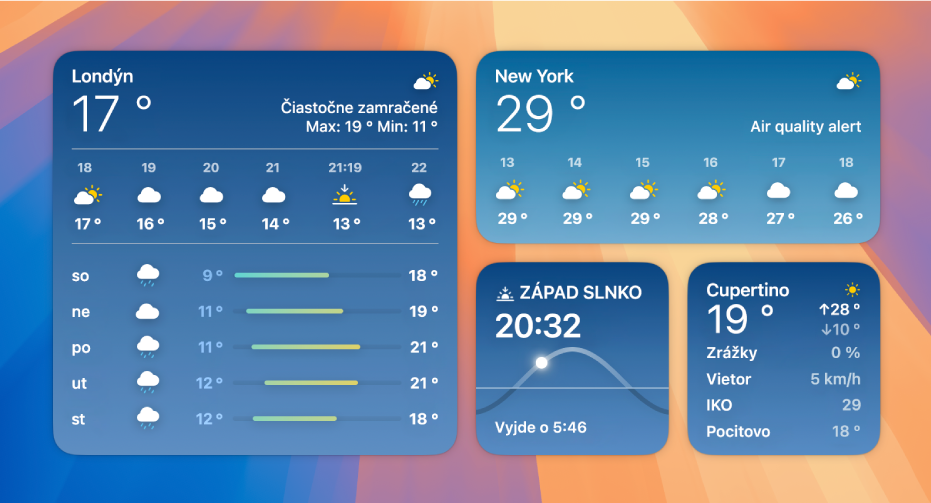931x503 pixels.
Task: Open the New York weather widget
Action: click(678, 147)
